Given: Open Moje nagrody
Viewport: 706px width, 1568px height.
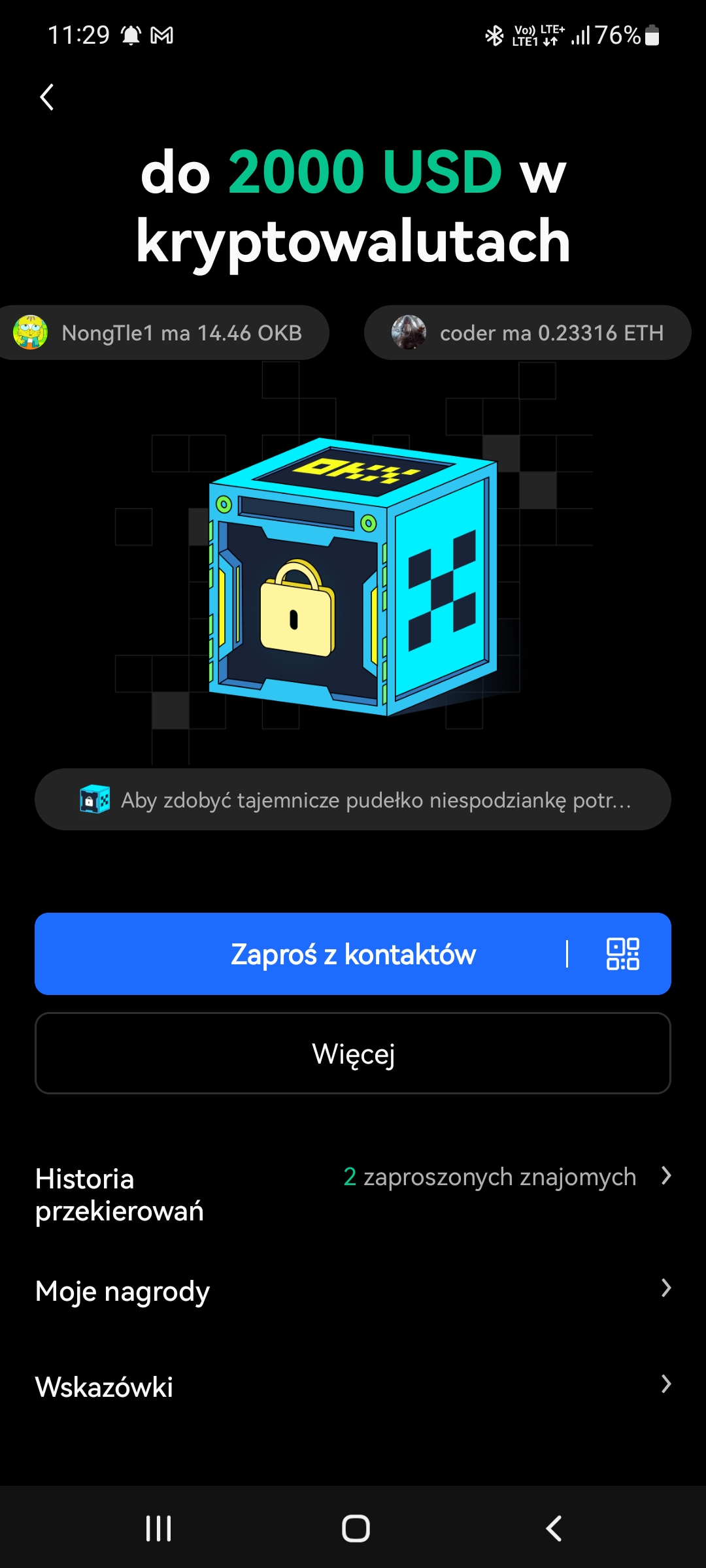Looking at the screenshot, I should point(353,1291).
